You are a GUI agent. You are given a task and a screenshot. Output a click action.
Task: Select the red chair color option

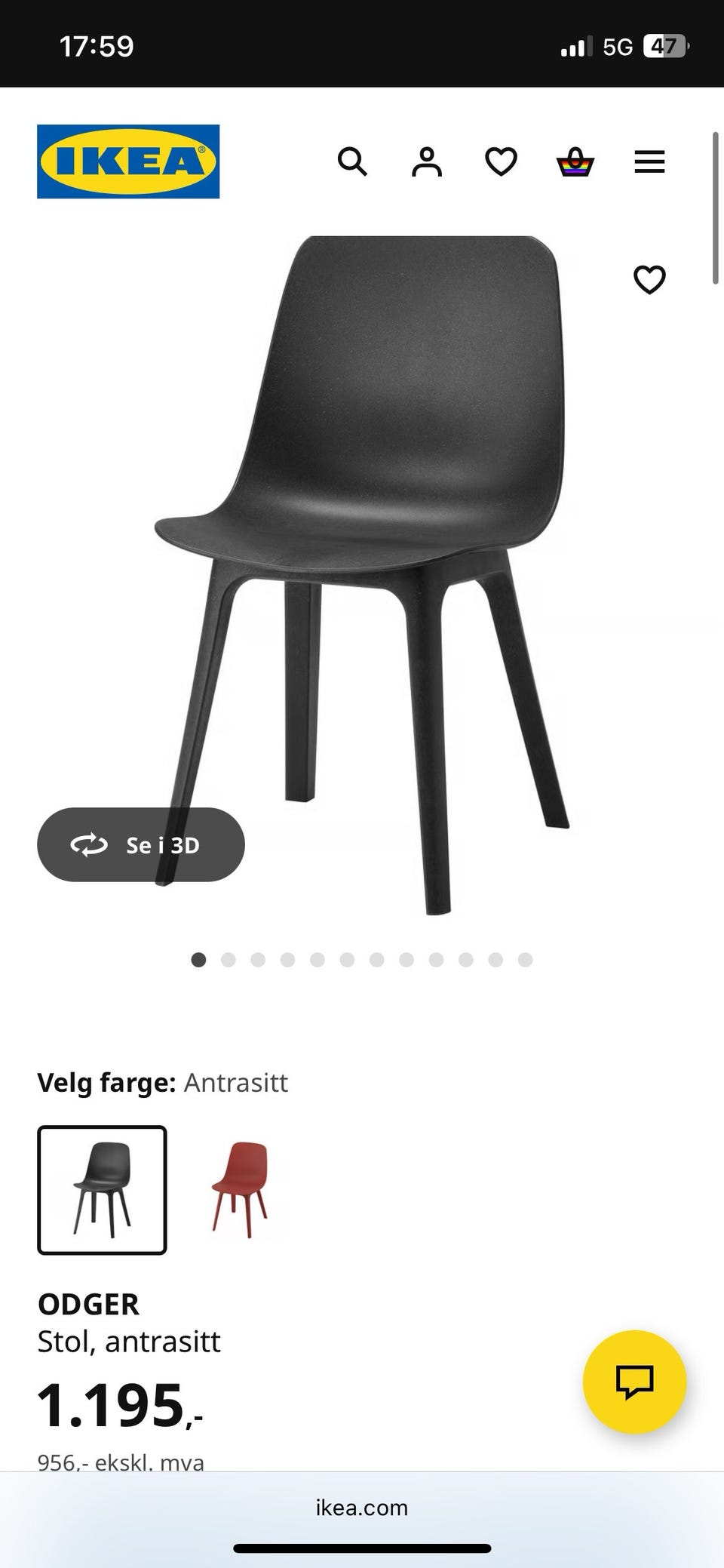pos(240,1190)
